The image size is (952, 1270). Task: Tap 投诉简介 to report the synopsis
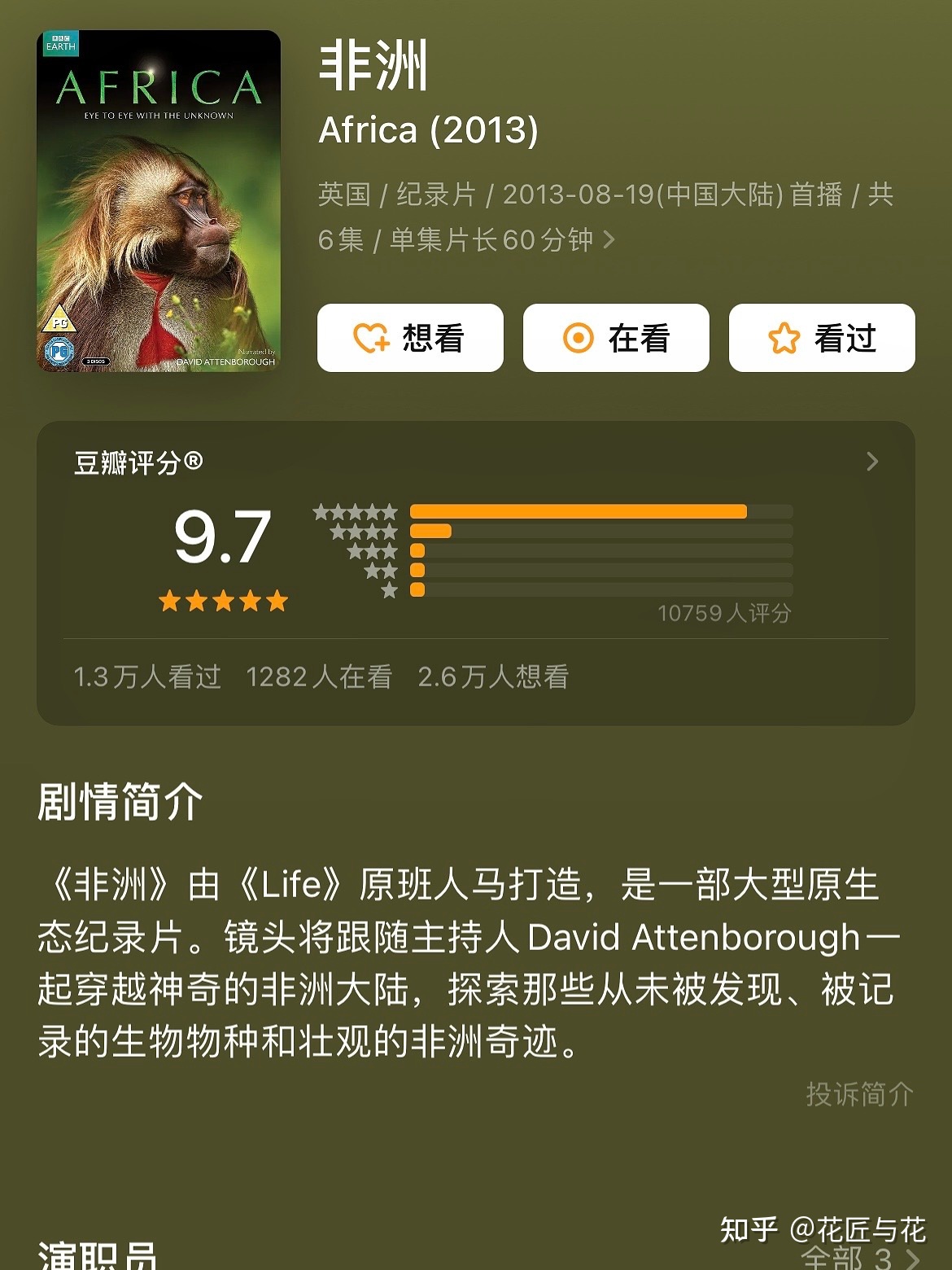859,1093
